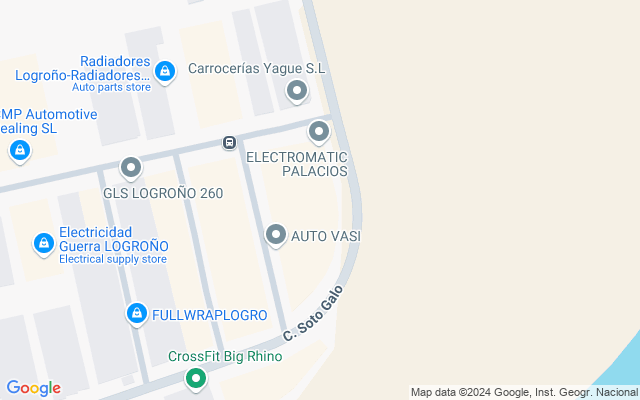Screen dimensions: 640x400
Task: Tap the FULLWRAPLOGRO shop marker
Action: (x=137, y=314)
